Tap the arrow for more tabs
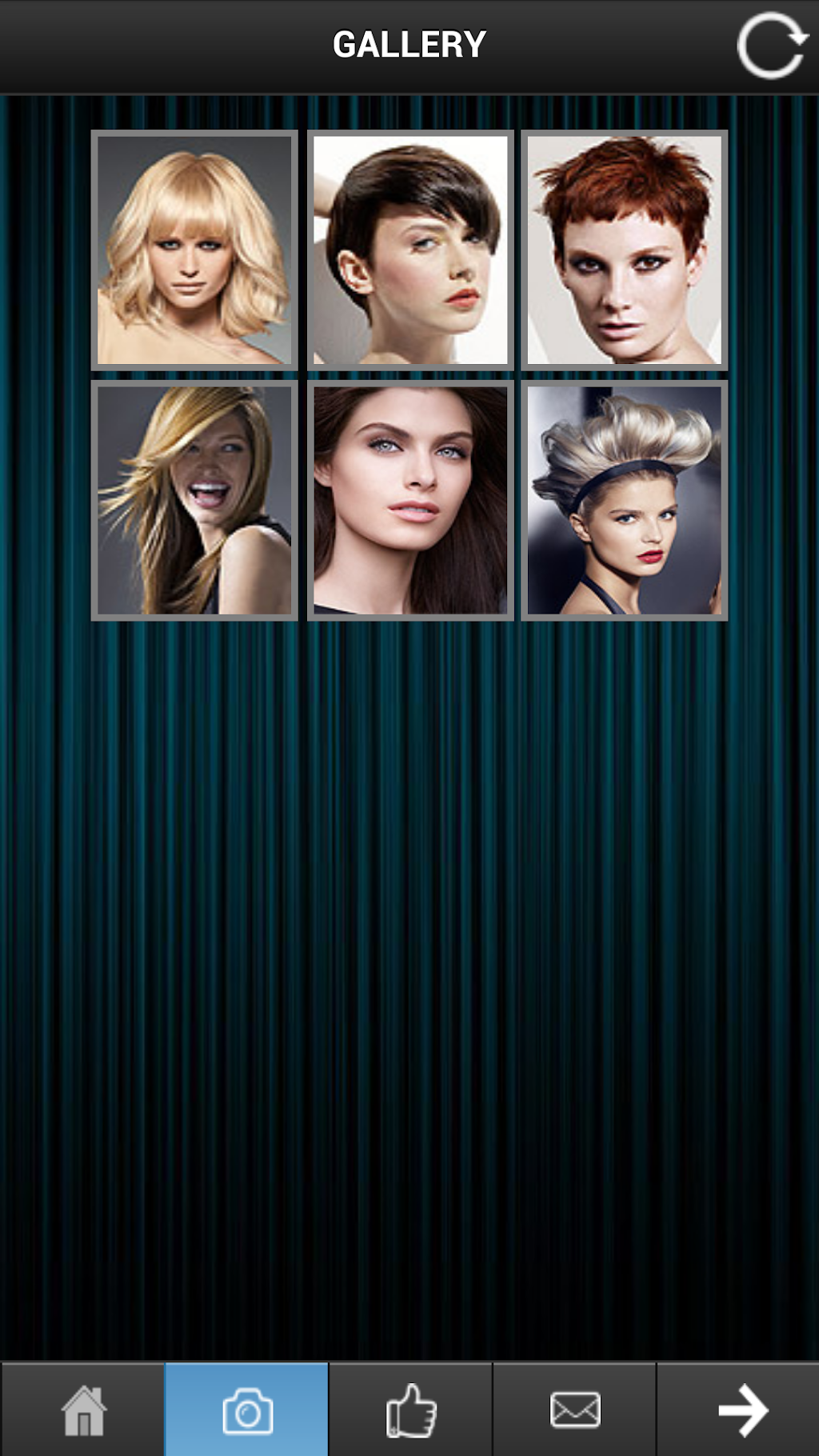The width and height of the screenshot is (819, 1456). (741, 1410)
